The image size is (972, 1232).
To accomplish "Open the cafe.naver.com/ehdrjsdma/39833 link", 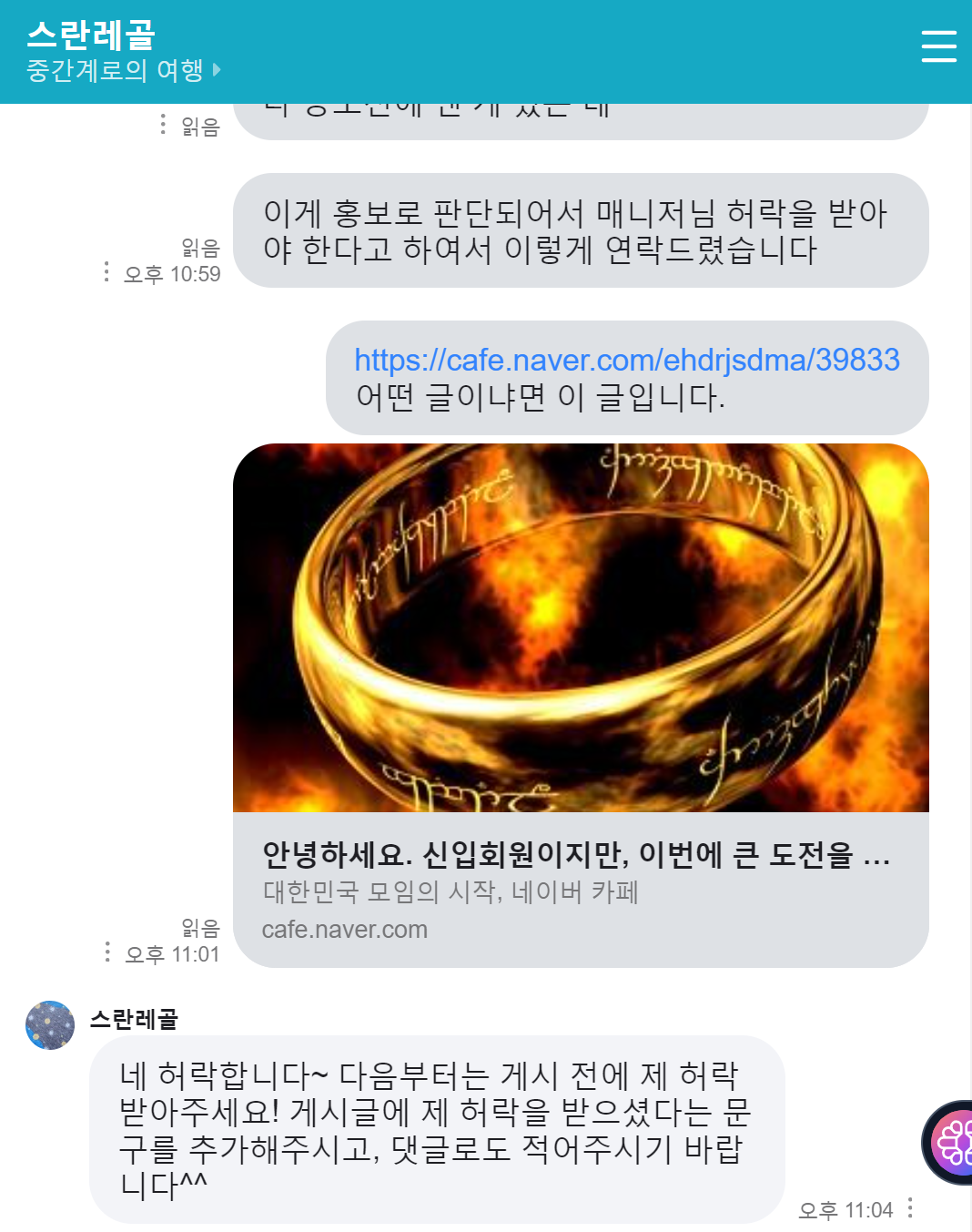I will tap(626, 360).
